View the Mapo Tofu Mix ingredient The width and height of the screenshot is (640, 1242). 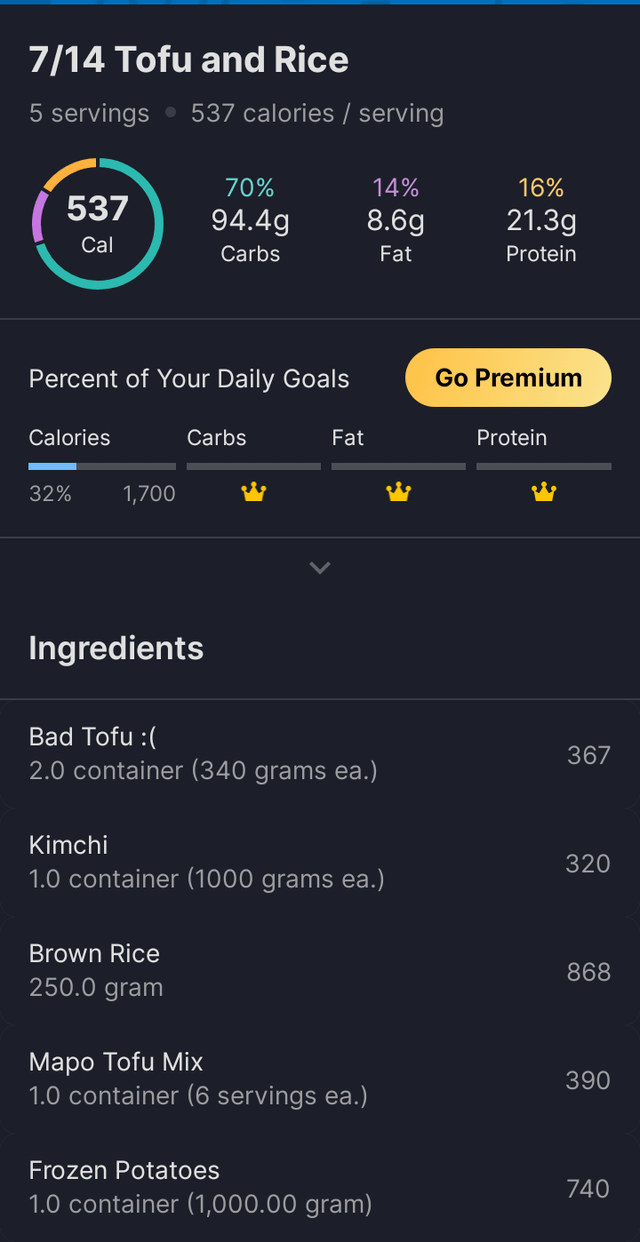pyautogui.click(x=320, y=1078)
